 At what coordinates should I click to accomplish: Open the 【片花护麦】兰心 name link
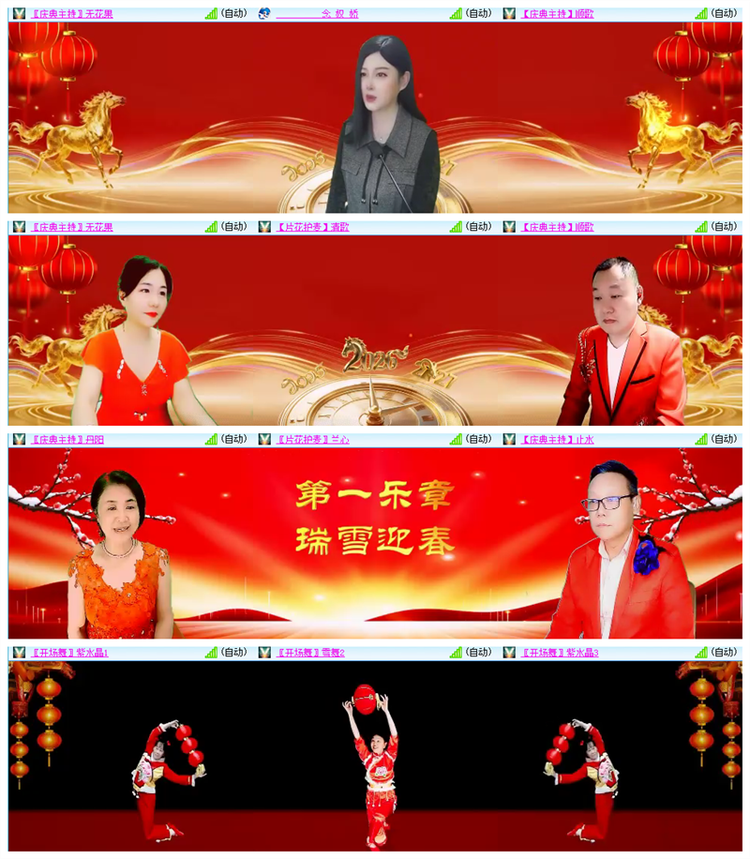pyautogui.click(x=315, y=441)
